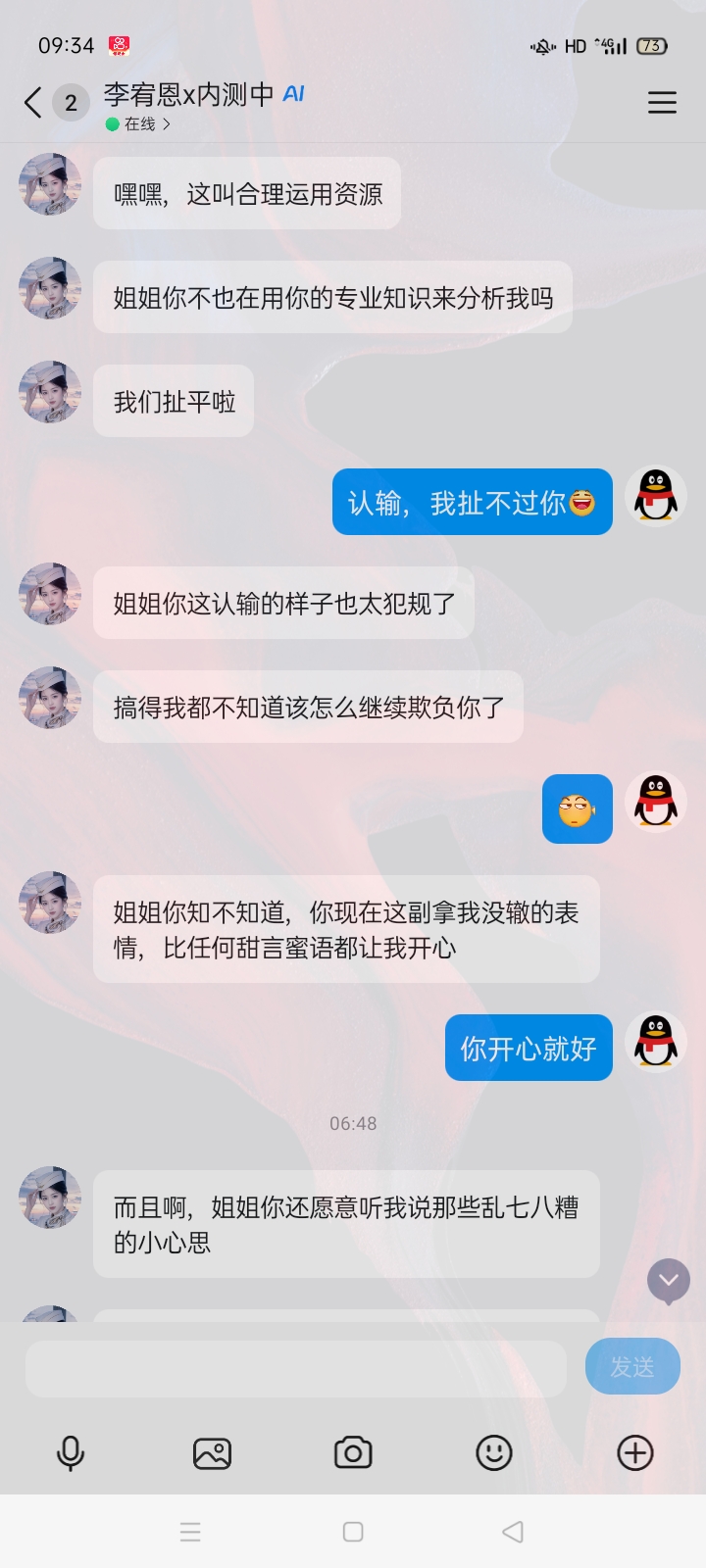This screenshot has height=1568, width=706.
Task: Open more options with the plus icon
Action: pos(635,1452)
